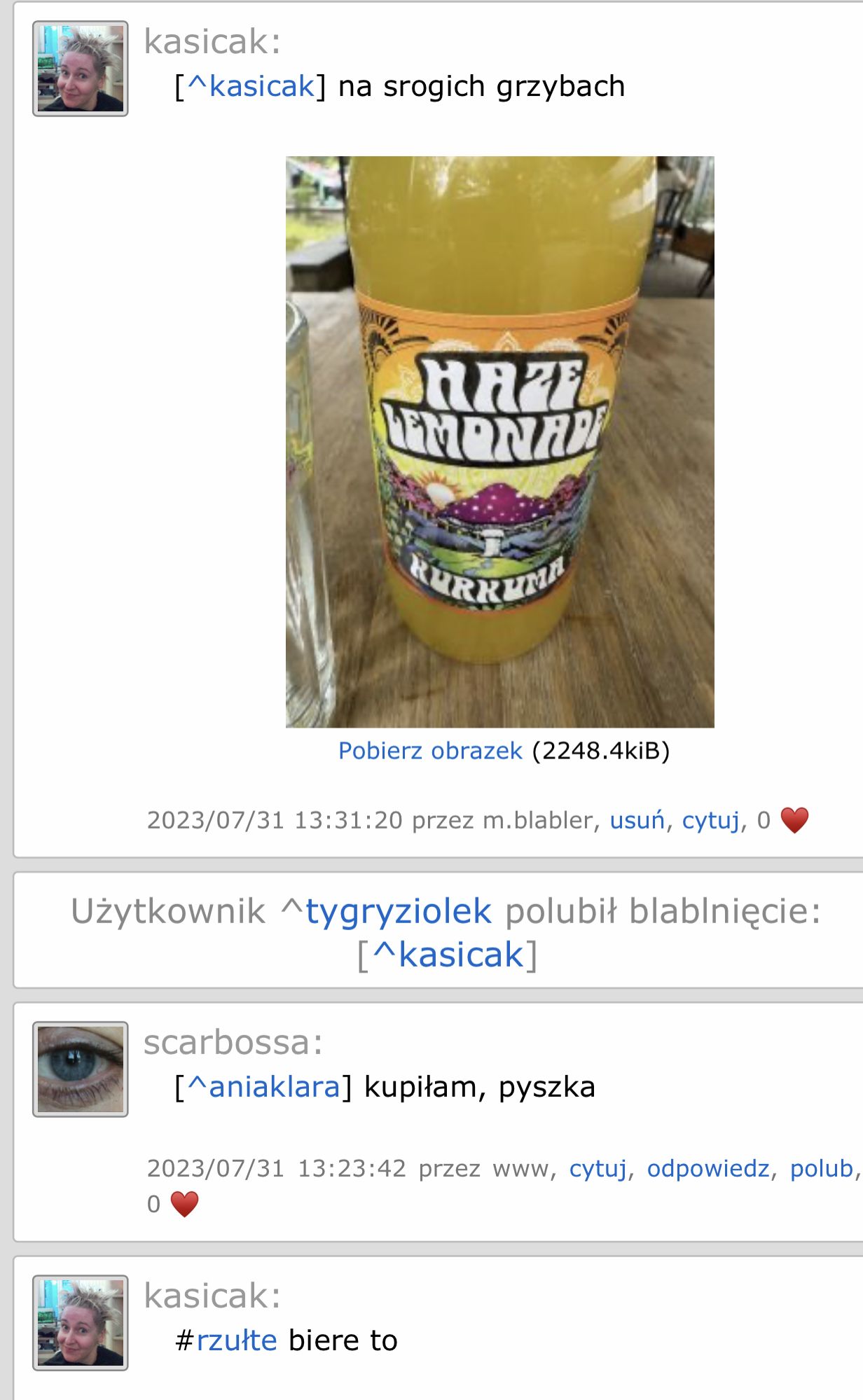The height and width of the screenshot is (1400, 863).
Task: Tap Pobierz obrazek download link
Action: [x=430, y=751]
